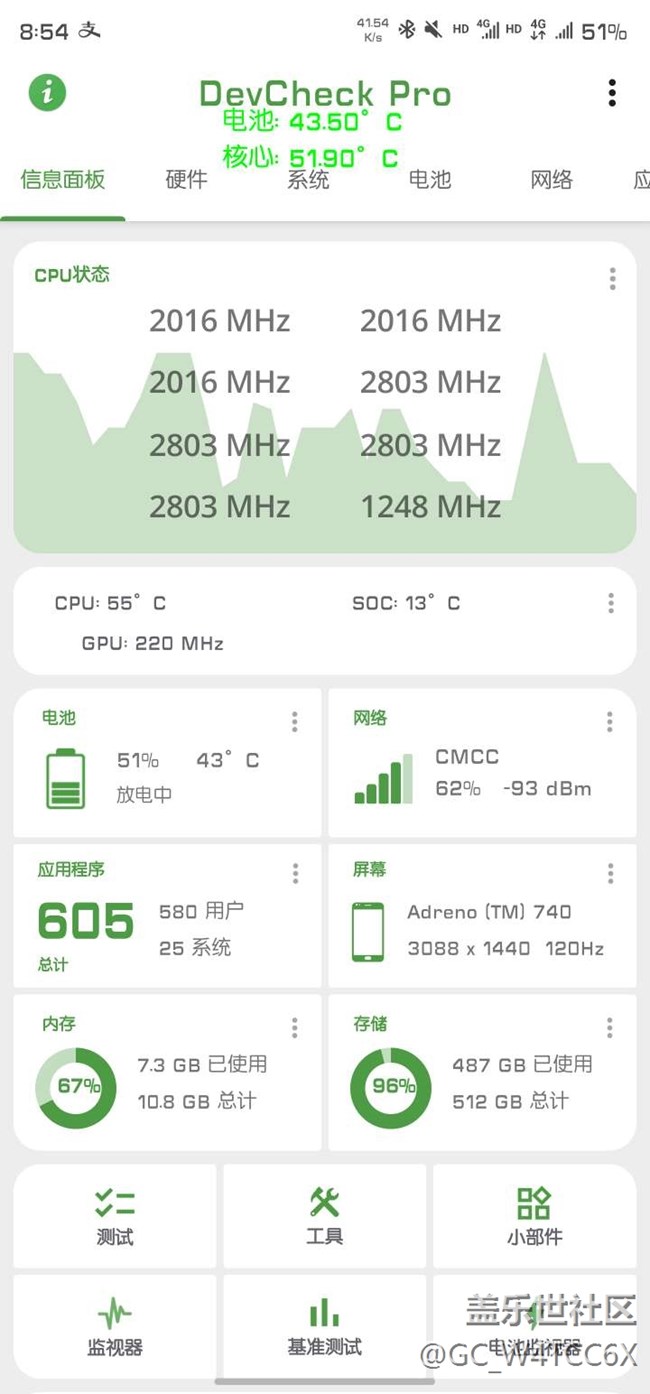Switch to the 电池 tab
The image size is (650, 1394).
pos(430,180)
